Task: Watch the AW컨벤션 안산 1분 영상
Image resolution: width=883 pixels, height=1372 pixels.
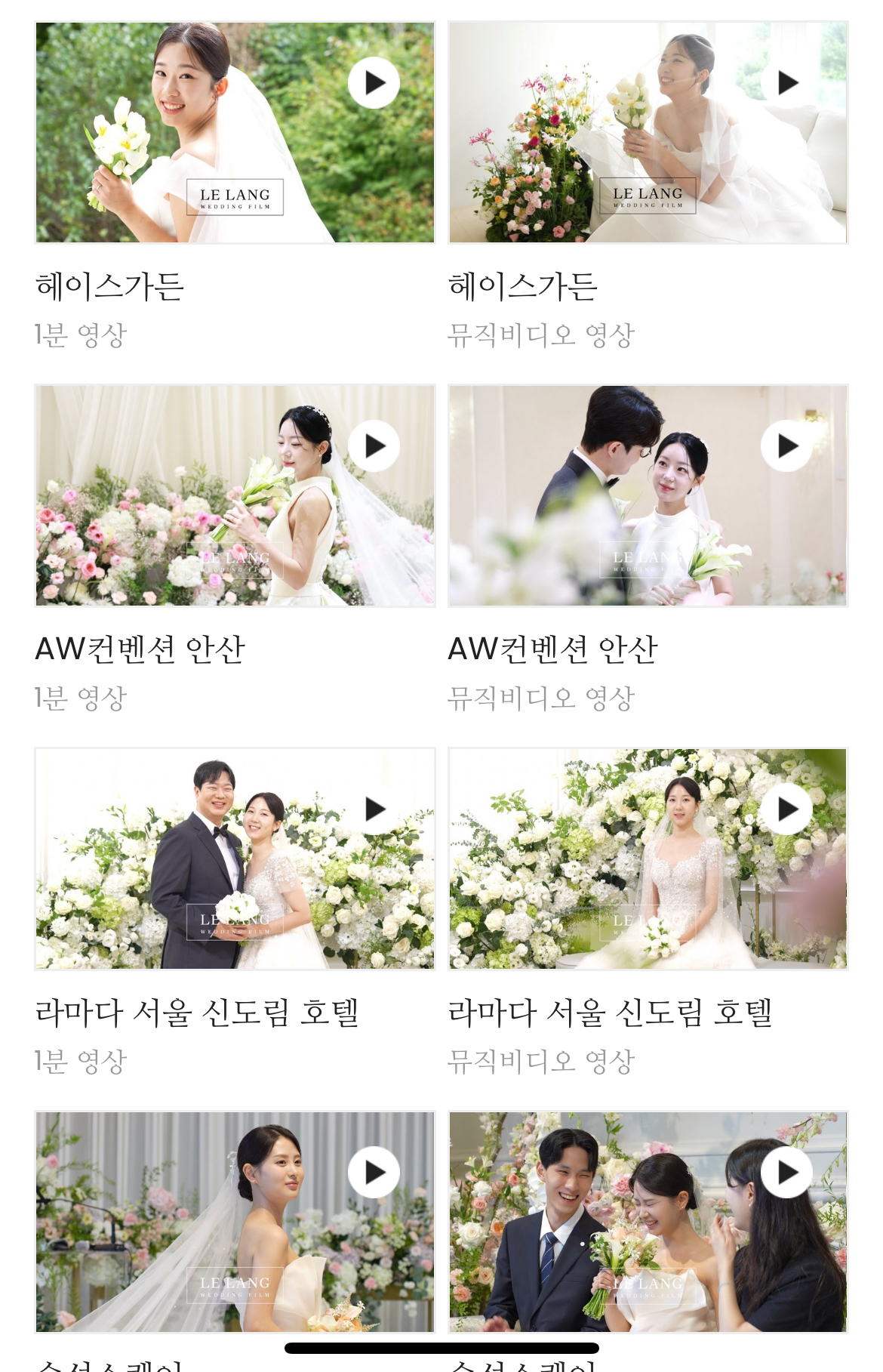Action: tap(374, 446)
